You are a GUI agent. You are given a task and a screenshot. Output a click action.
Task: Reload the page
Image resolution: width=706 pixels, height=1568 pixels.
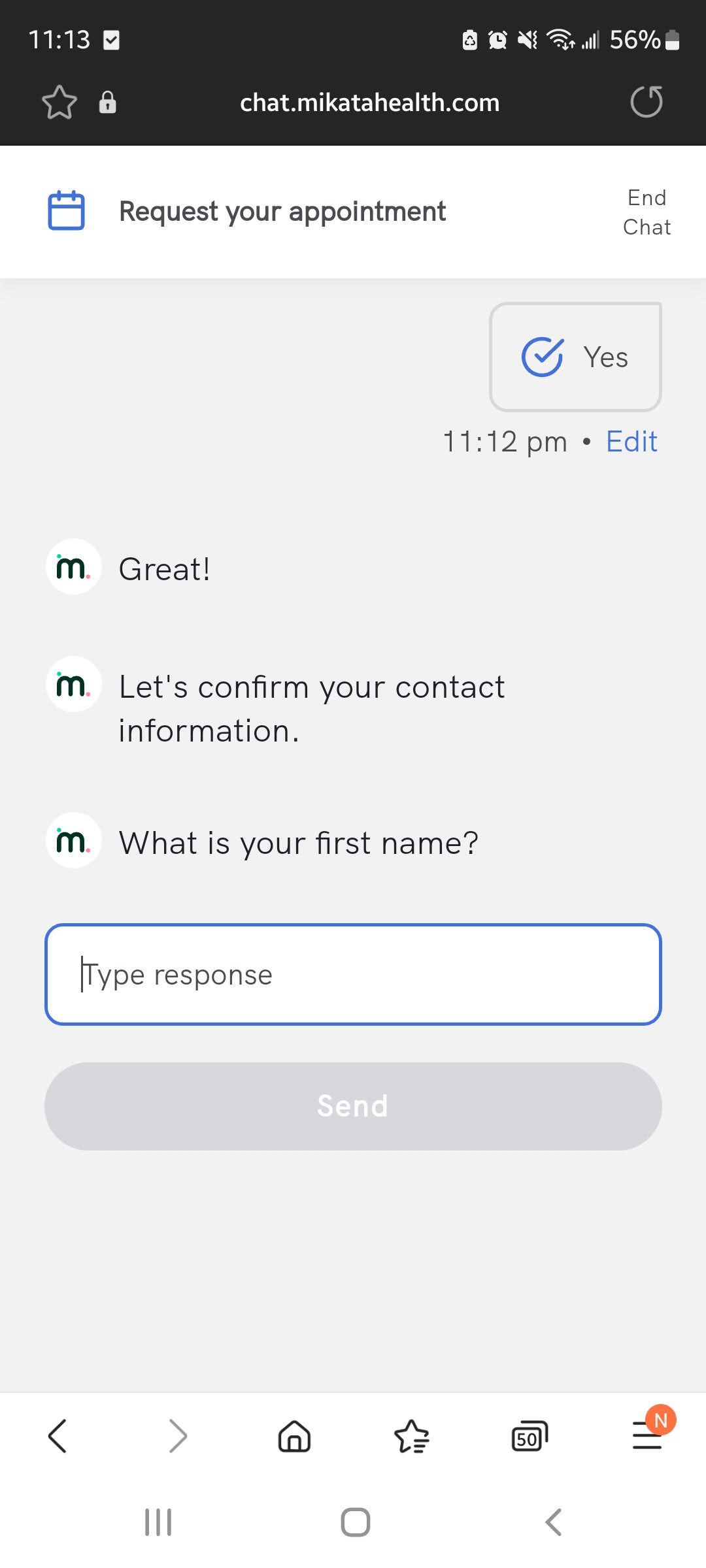pyautogui.click(x=647, y=102)
